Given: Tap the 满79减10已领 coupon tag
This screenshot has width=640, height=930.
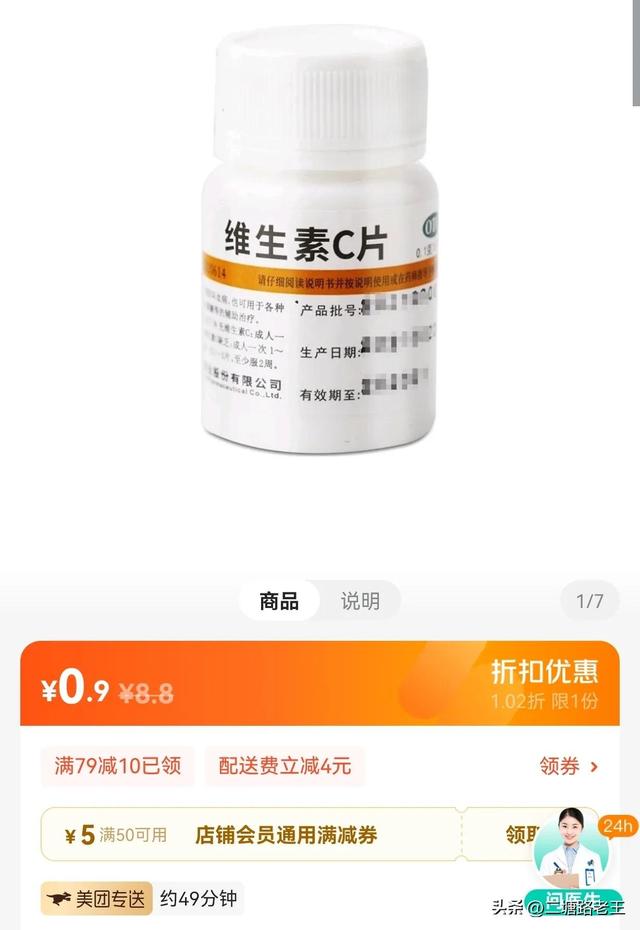Looking at the screenshot, I should coord(117,767).
